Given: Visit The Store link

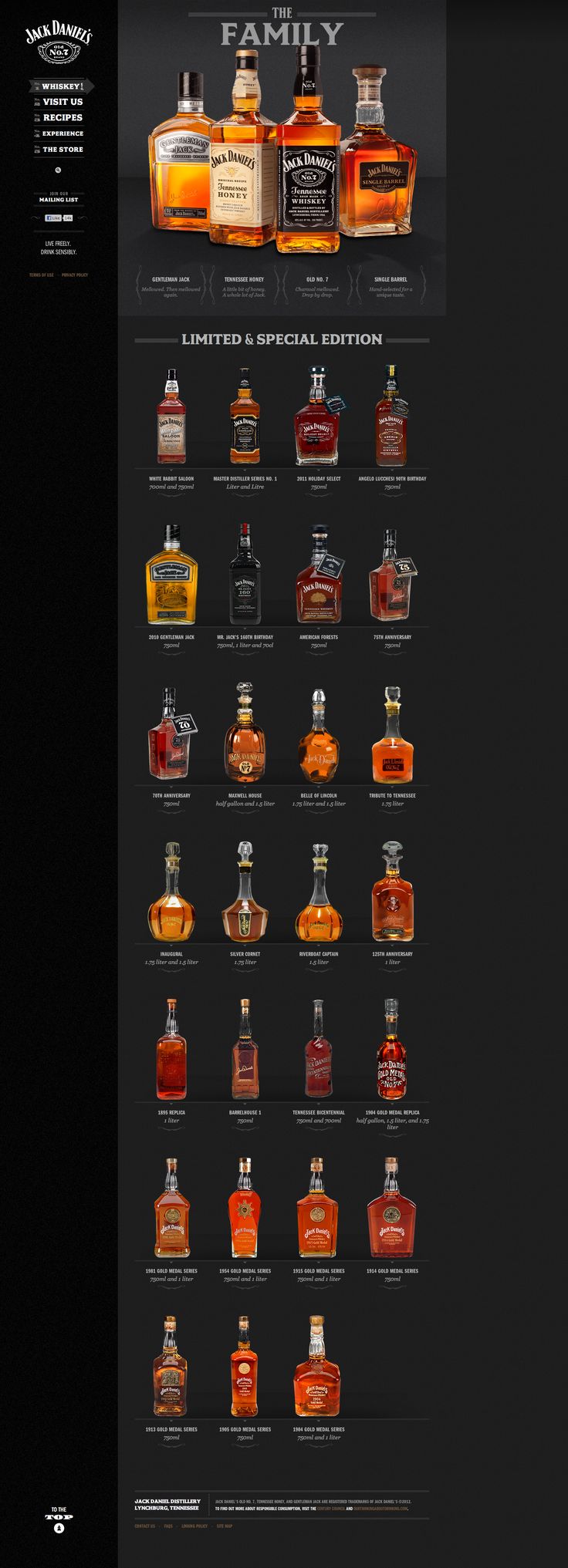Looking at the screenshot, I should click(x=63, y=150).
